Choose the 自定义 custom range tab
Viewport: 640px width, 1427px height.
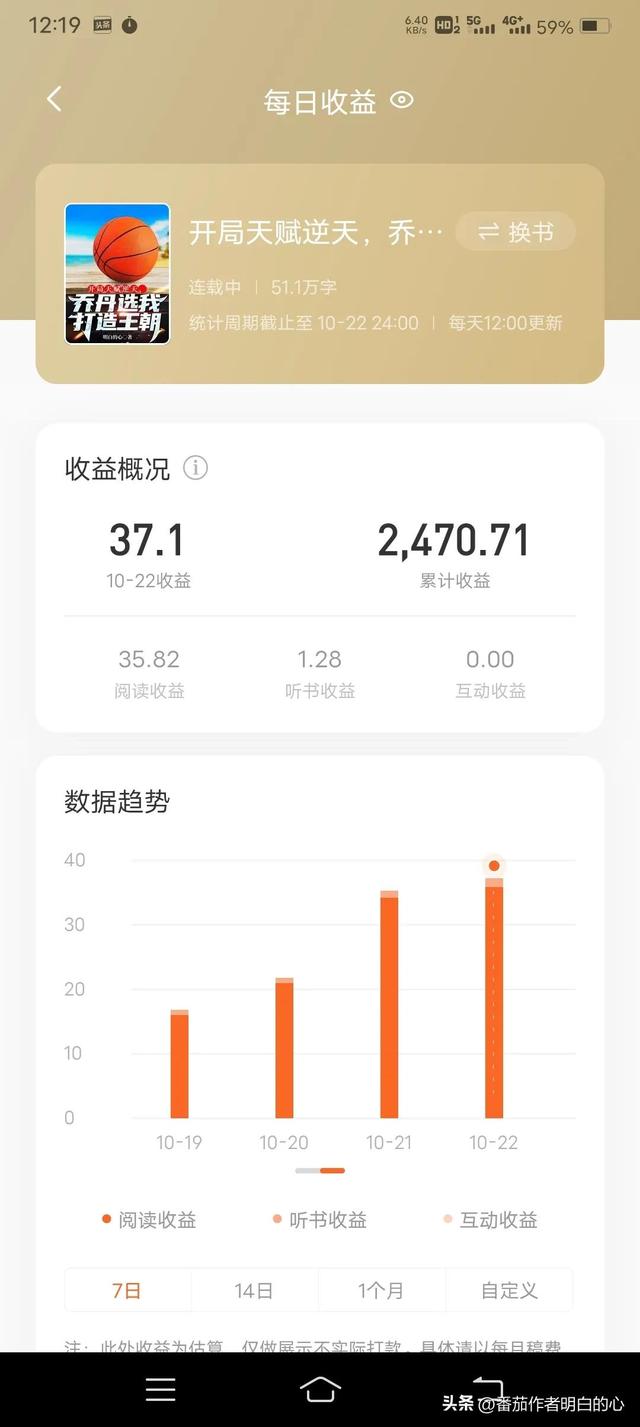click(x=509, y=1290)
